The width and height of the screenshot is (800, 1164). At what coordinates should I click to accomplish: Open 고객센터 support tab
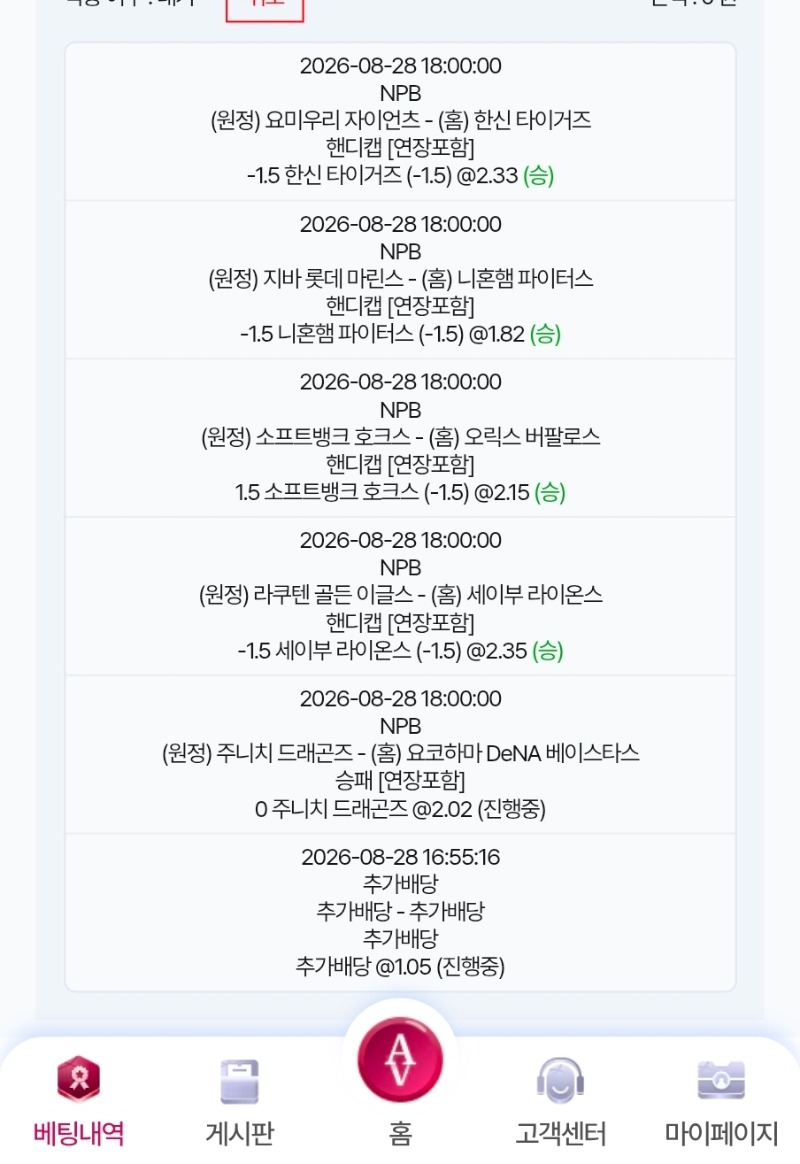pos(560,1101)
